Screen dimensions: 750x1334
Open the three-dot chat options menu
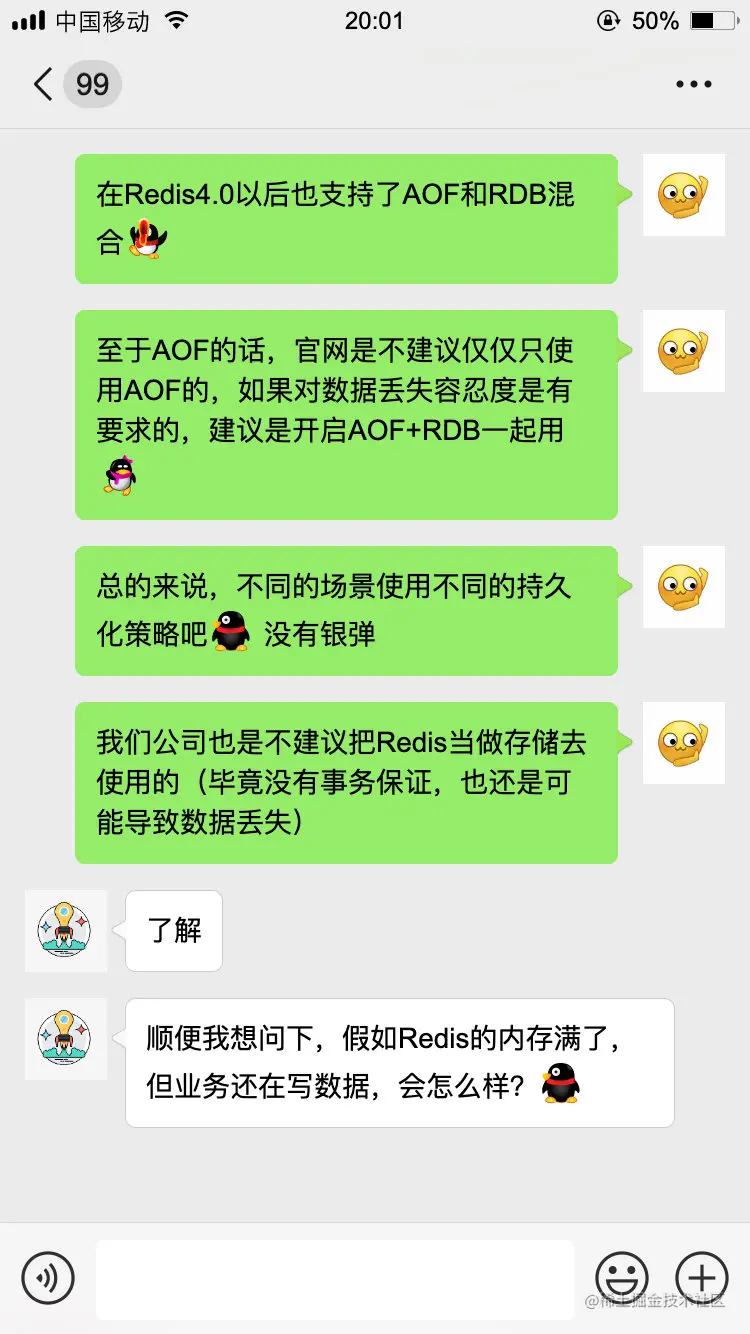pyautogui.click(x=693, y=85)
